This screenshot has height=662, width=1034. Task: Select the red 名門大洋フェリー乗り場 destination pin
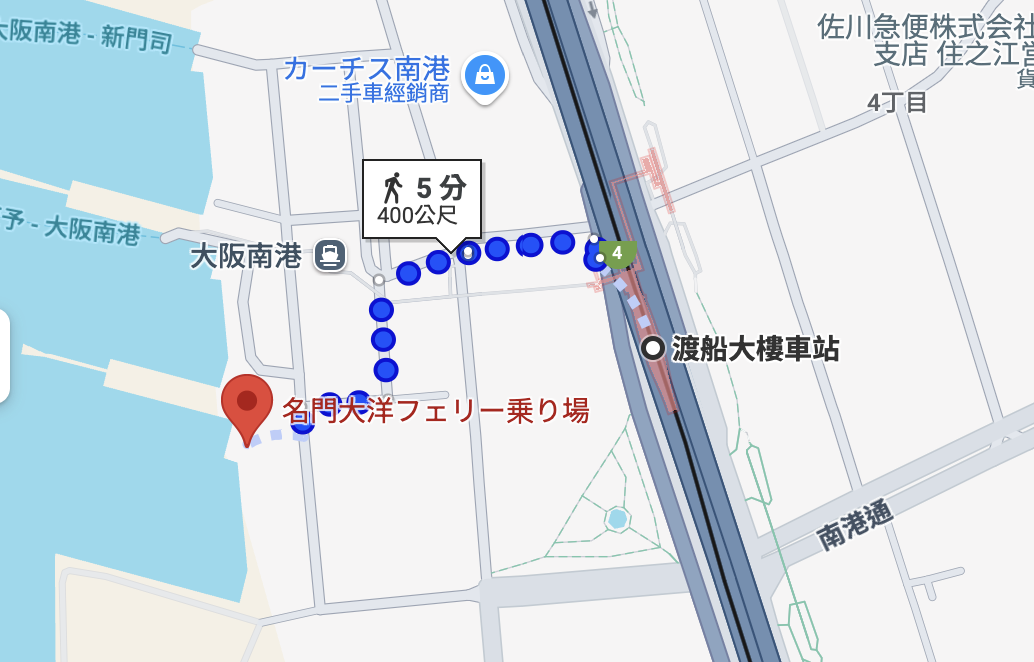pos(246,404)
